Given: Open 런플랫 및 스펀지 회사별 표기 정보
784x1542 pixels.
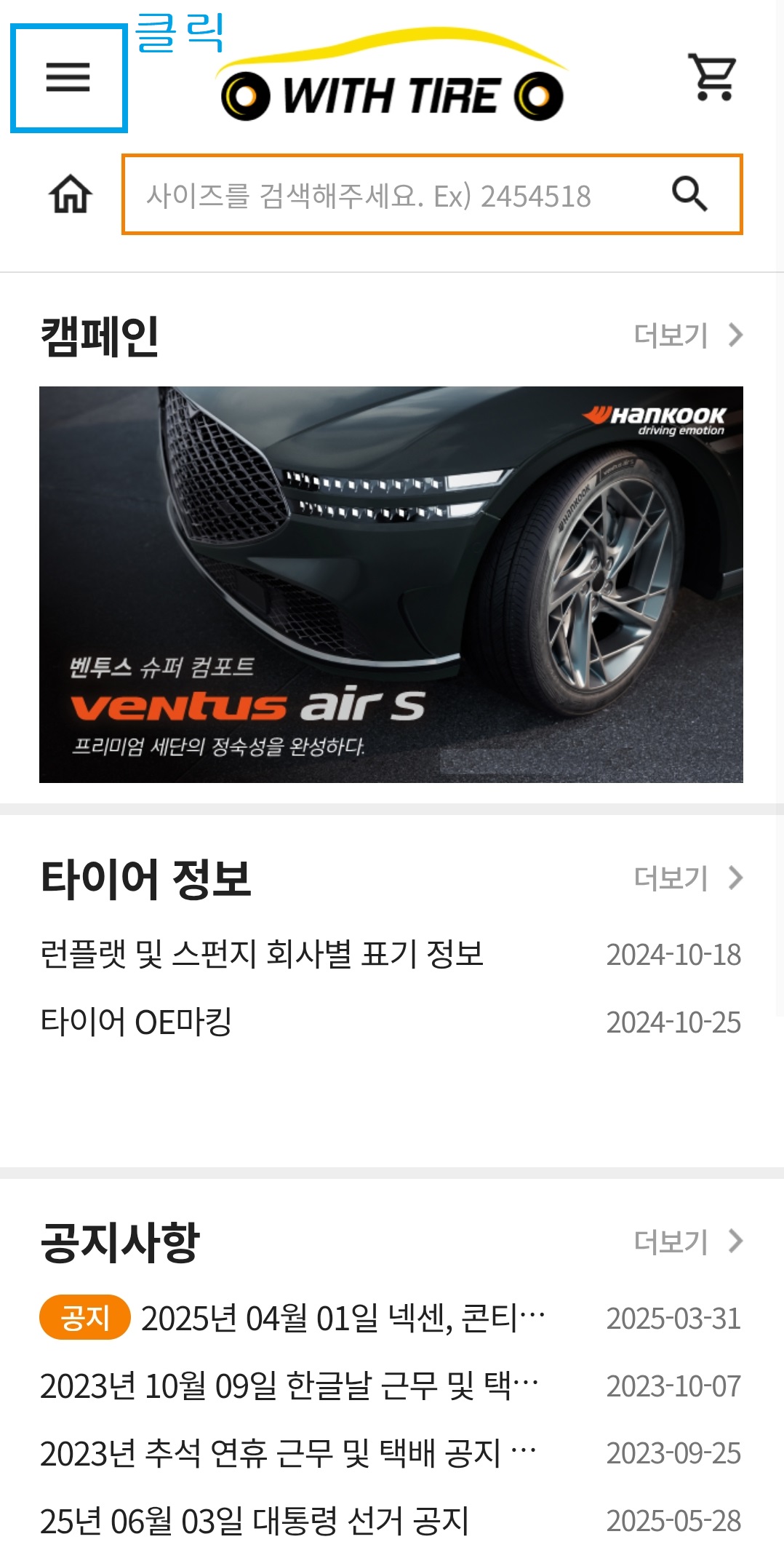Looking at the screenshot, I should coord(391,954).
